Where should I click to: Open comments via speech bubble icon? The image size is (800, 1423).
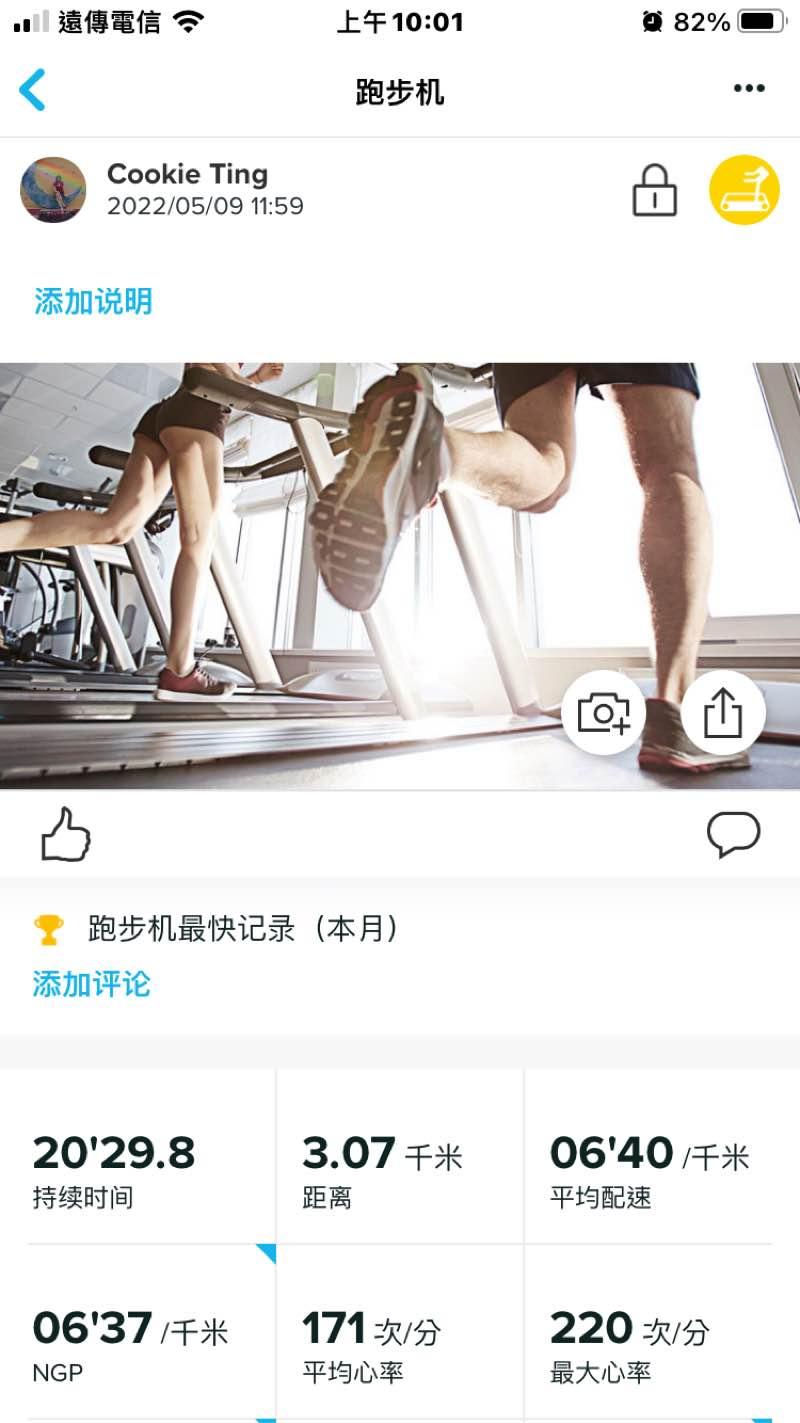pyautogui.click(x=733, y=834)
